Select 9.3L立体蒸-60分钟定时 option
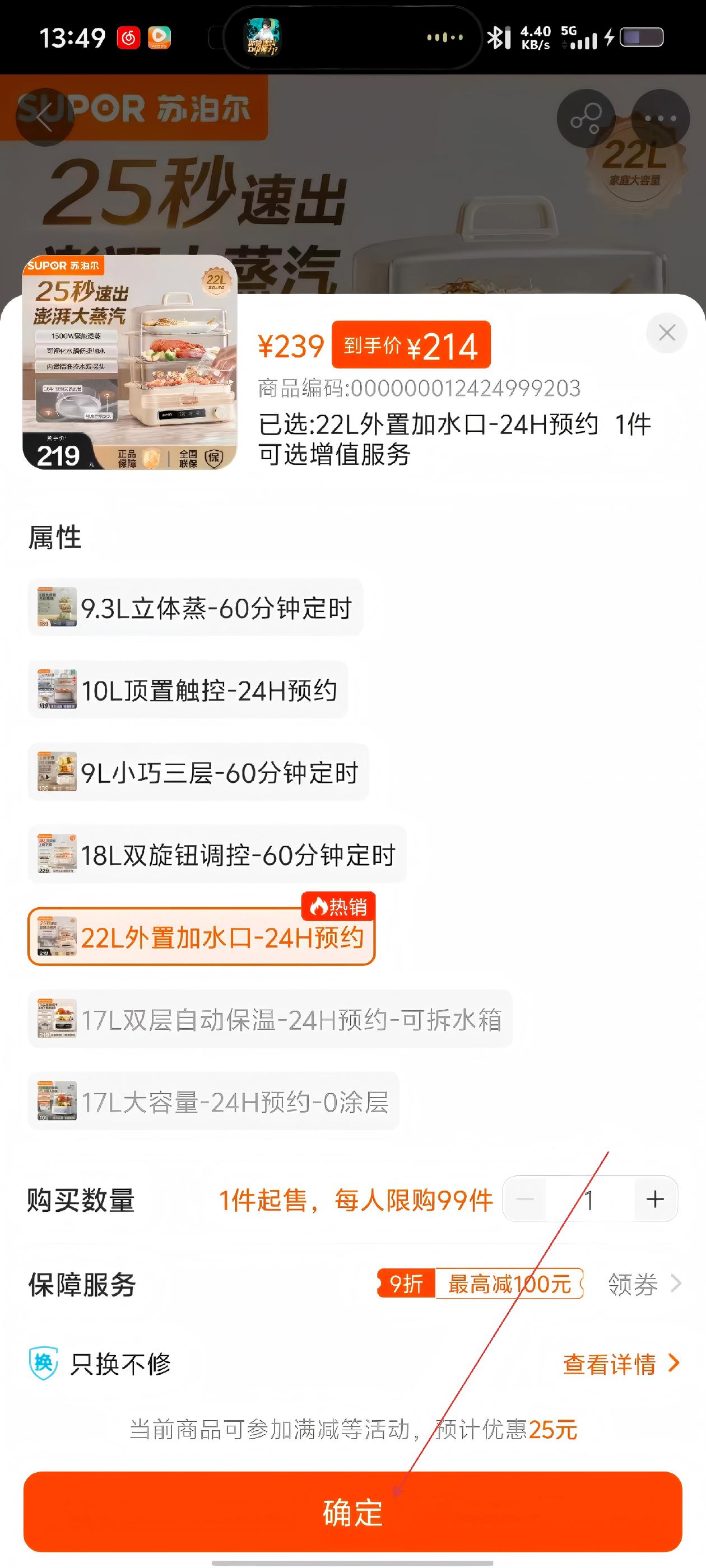Screen dimensions: 706x1568 pos(196,608)
